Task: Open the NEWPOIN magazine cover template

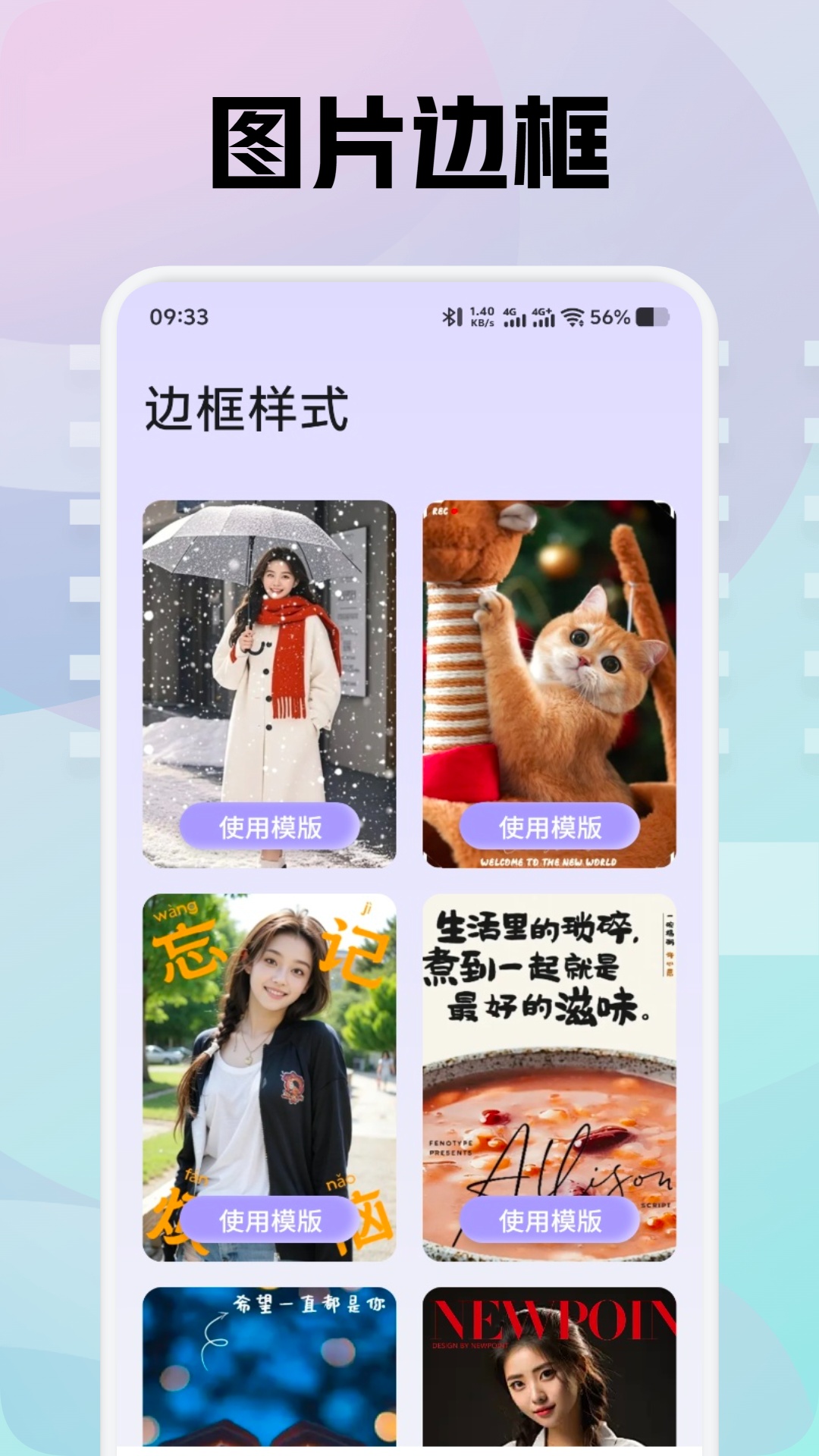Action: pyautogui.click(x=550, y=1365)
